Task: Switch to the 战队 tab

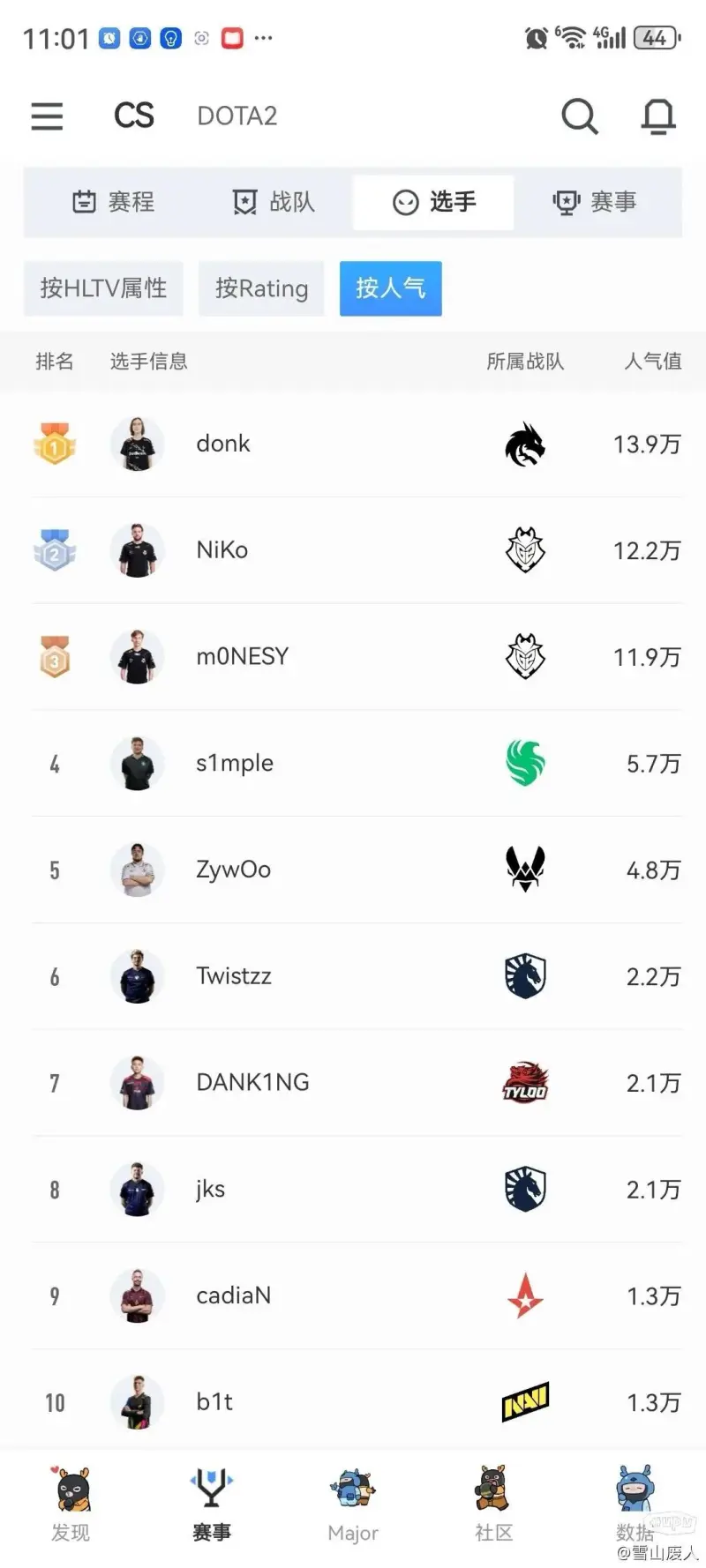Action: click(274, 202)
